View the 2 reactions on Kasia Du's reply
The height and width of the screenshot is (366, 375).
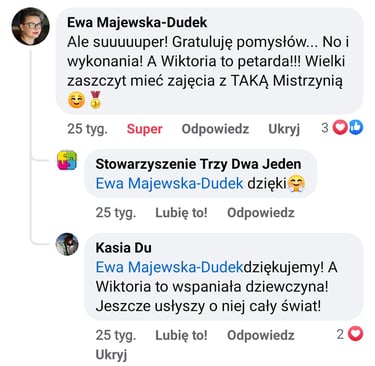(350, 334)
